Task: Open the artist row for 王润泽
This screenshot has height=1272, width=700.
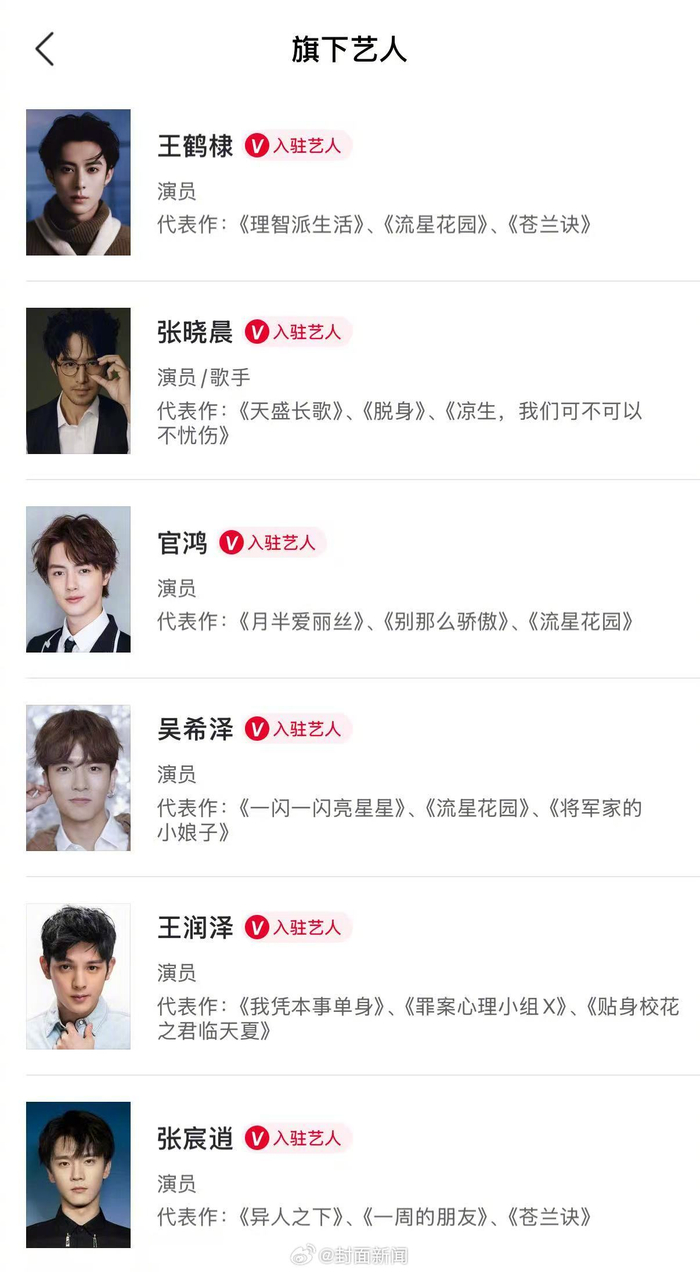Action: [x=350, y=976]
